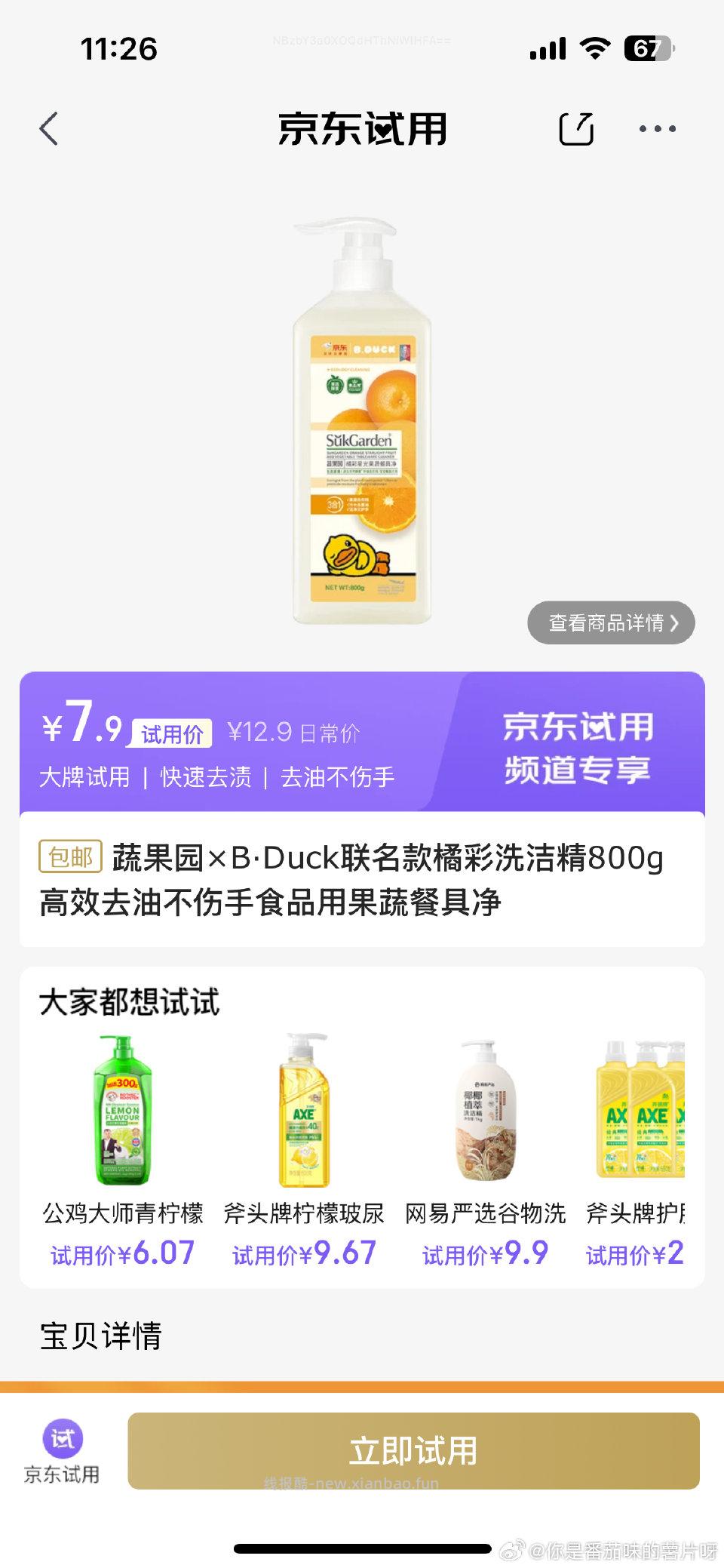
Task: Tap the cellular signal bars icon
Action: [x=547, y=48]
